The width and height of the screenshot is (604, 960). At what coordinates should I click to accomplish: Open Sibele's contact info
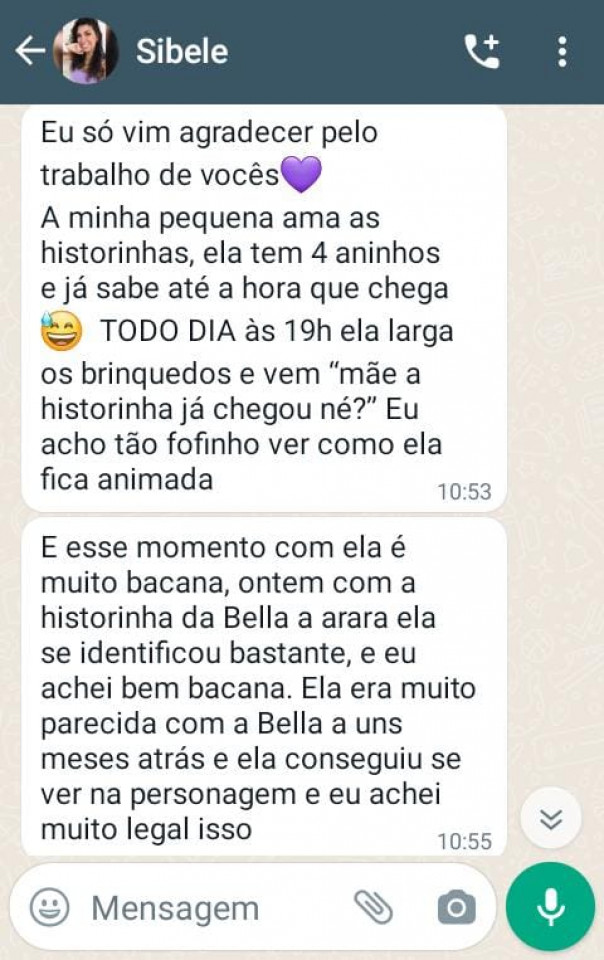click(x=182, y=51)
